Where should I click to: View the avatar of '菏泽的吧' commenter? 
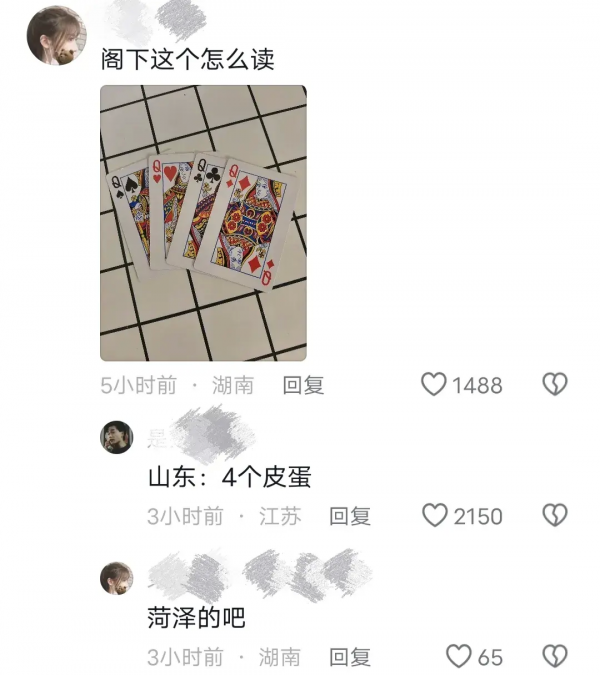click(x=117, y=578)
